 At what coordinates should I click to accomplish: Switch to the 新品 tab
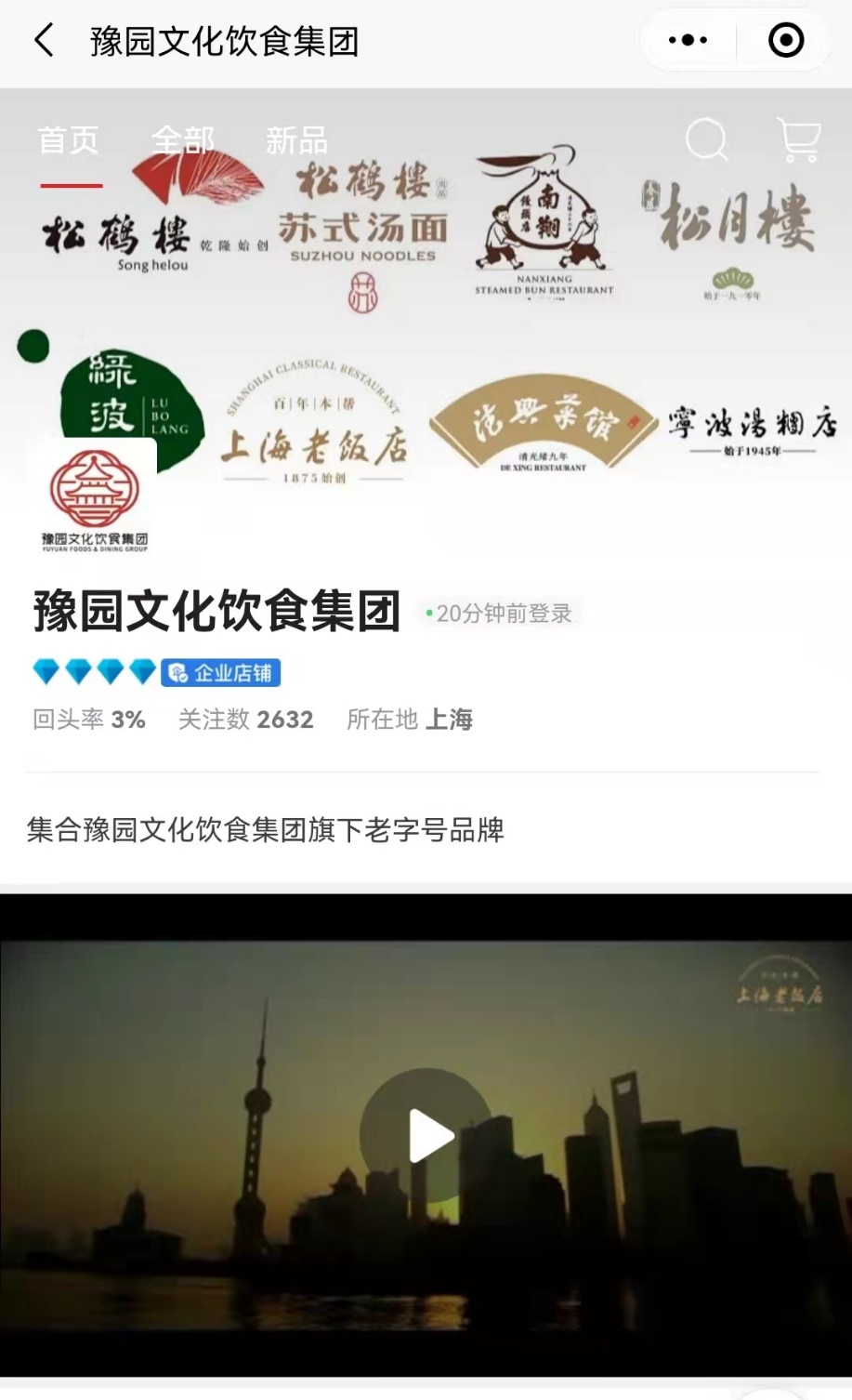(296, 140)
